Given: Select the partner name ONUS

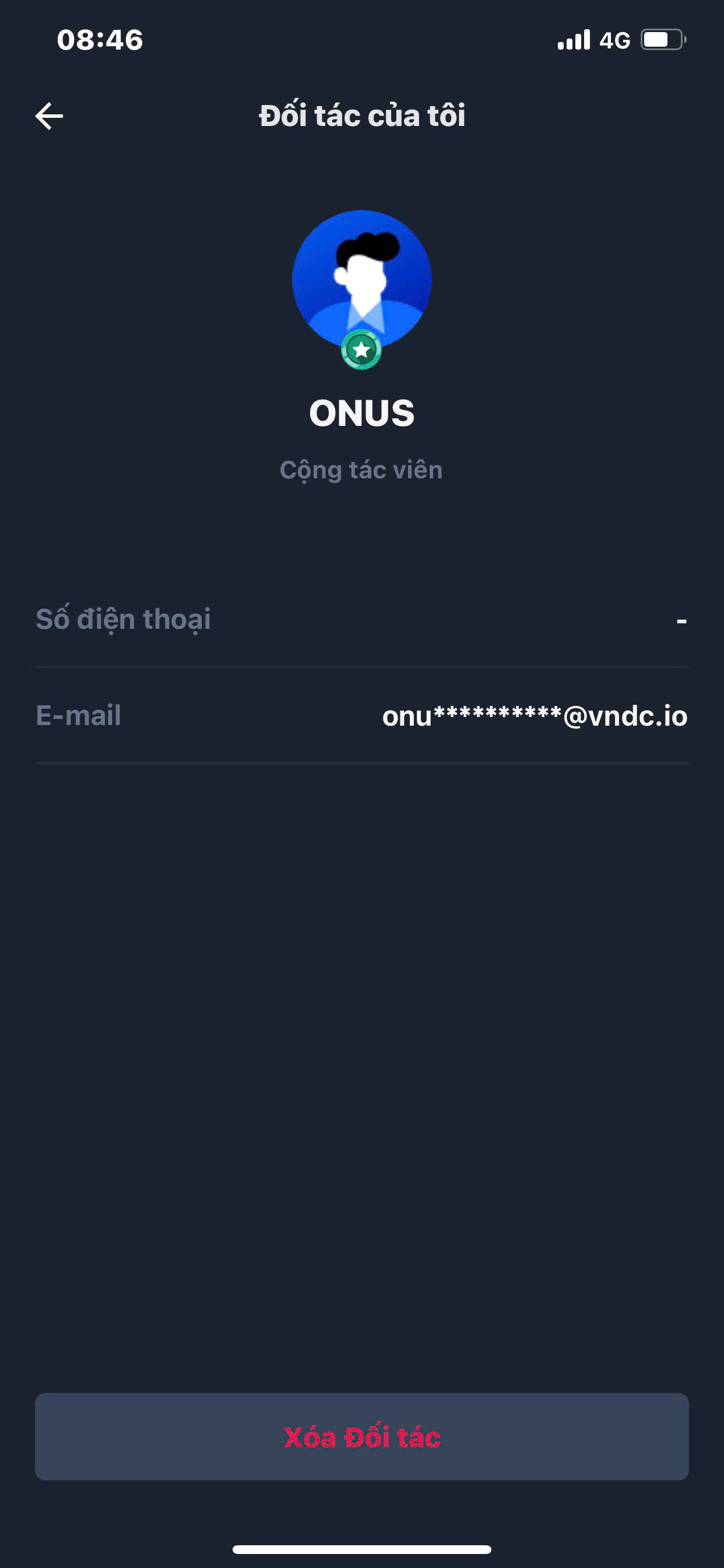Looking at the screenshot, I should click(x=362, y=415).
